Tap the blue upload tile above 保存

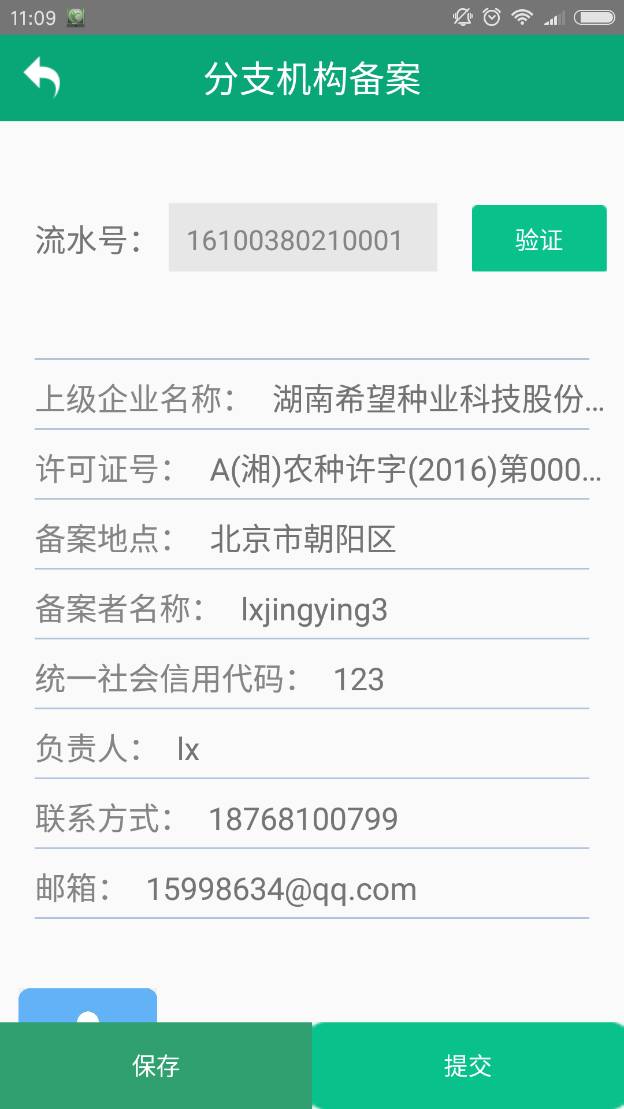point(88,1006)
